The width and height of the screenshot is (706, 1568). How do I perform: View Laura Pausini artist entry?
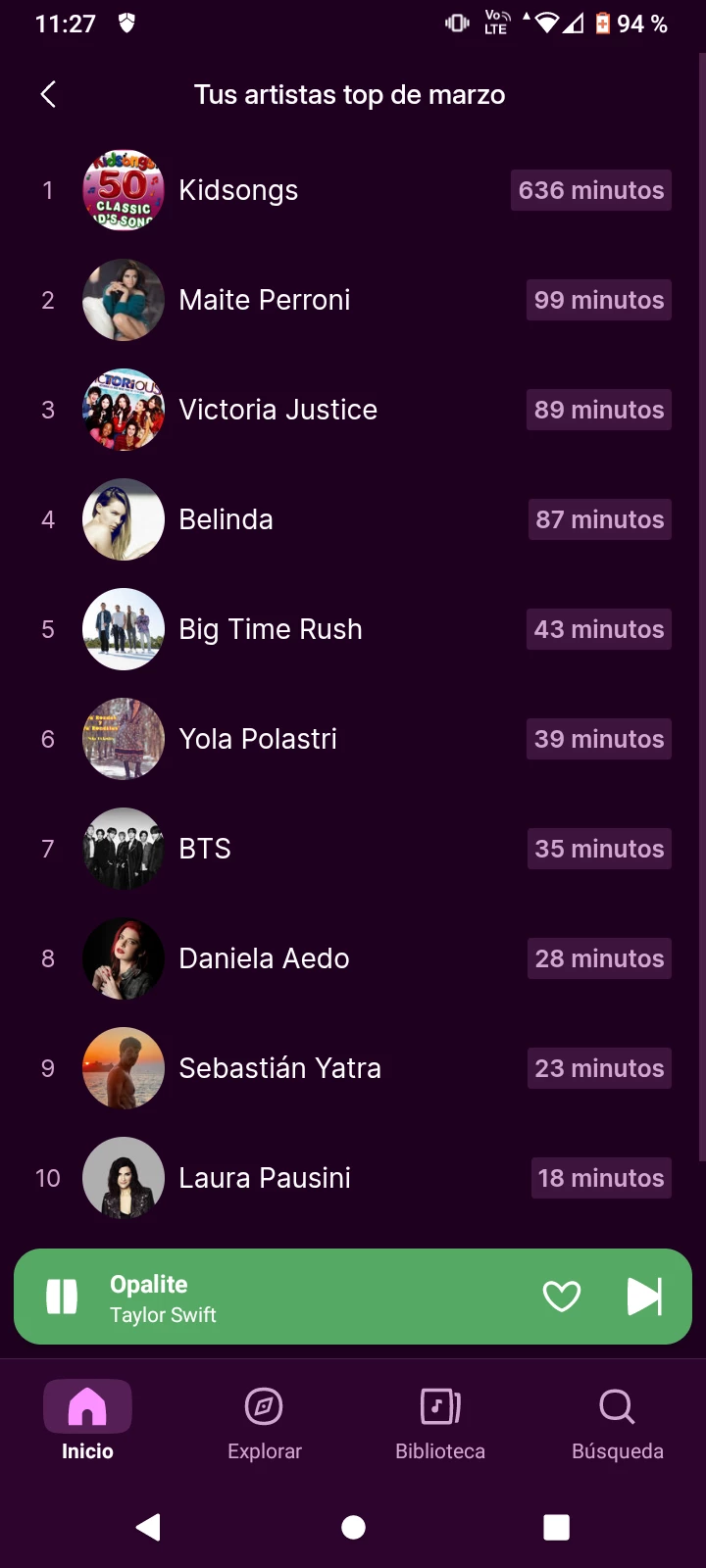tap(264, 1178)
